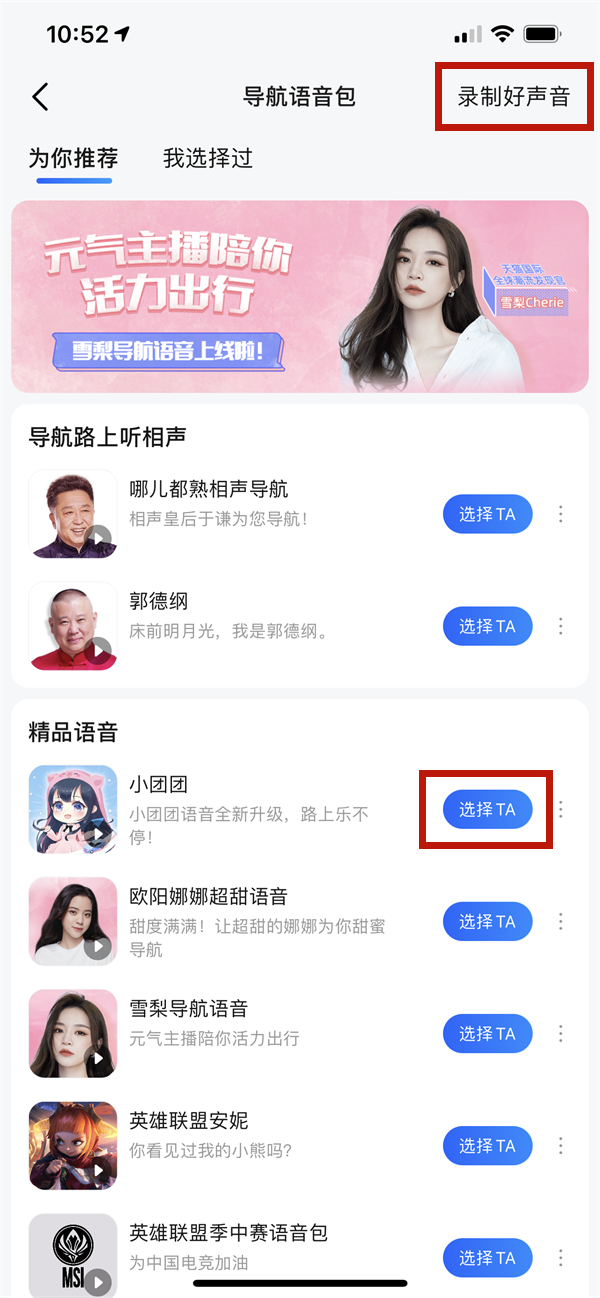Switch to the 我选择过 tab
Viewport: 600px width, 1298px height.
pos(208,158)
